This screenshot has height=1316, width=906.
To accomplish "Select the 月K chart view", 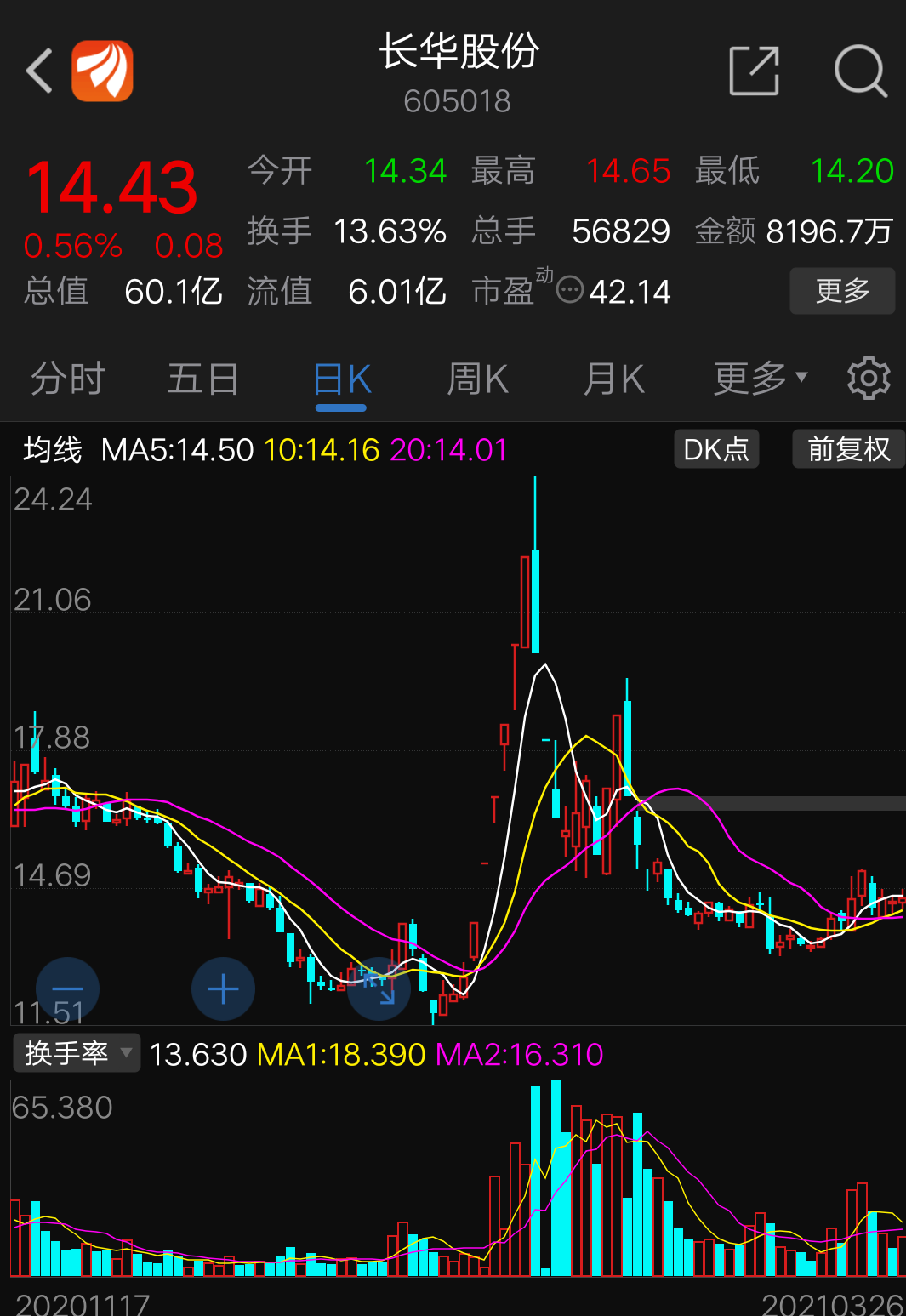I will click(x=613, y=378).
